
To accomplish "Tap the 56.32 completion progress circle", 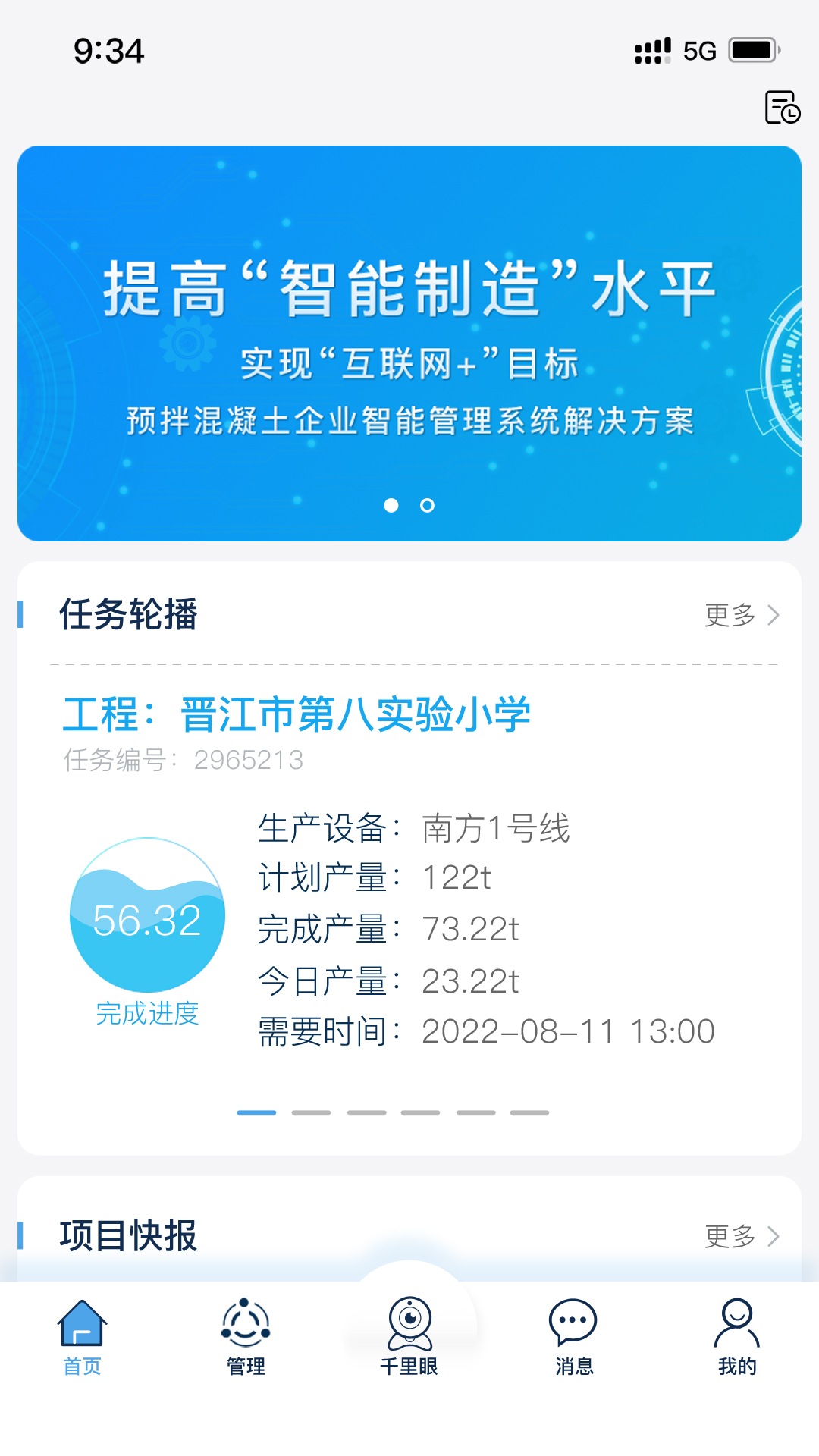I will [148, 921].
